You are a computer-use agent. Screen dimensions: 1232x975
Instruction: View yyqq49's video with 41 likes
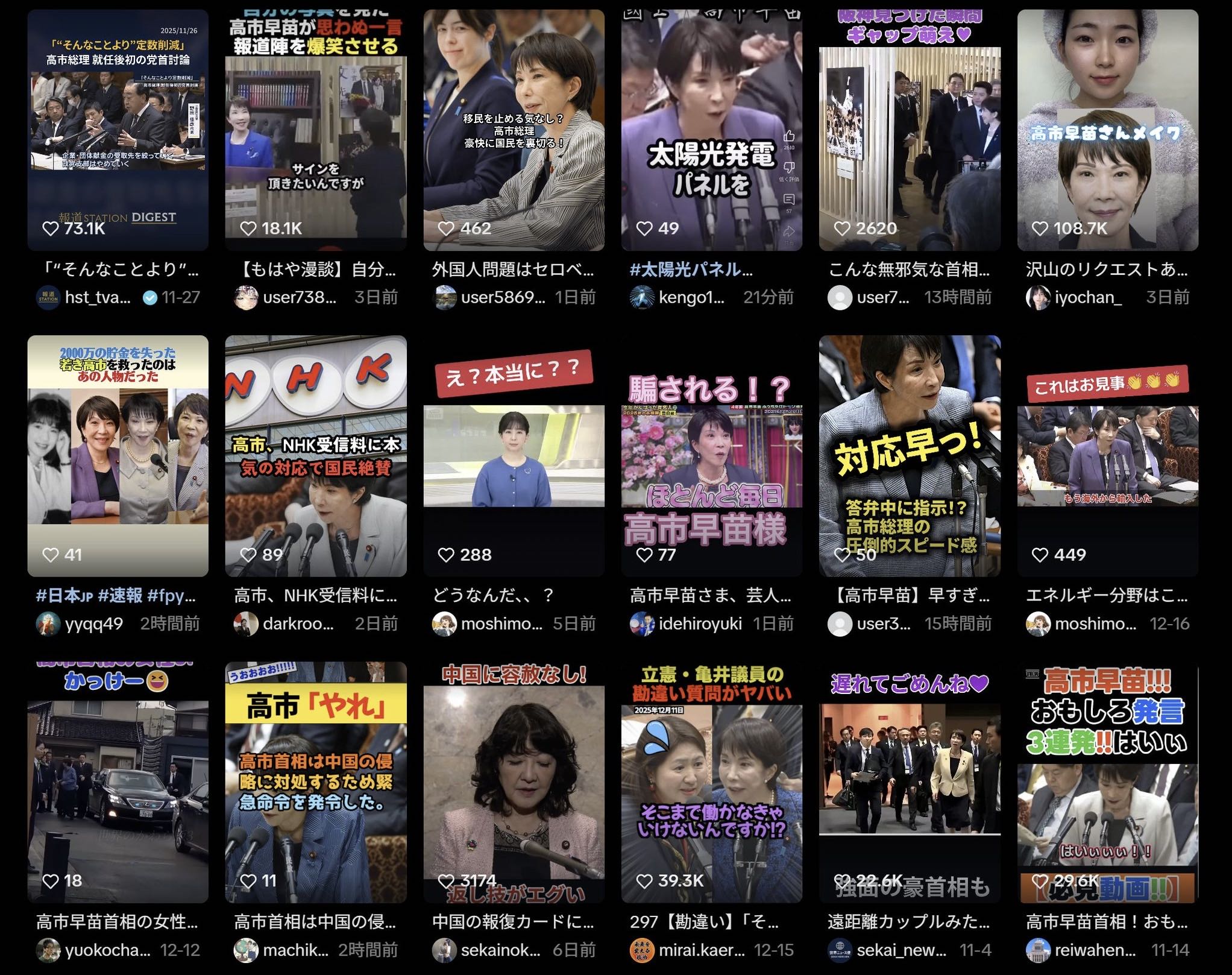click(118, 456)
